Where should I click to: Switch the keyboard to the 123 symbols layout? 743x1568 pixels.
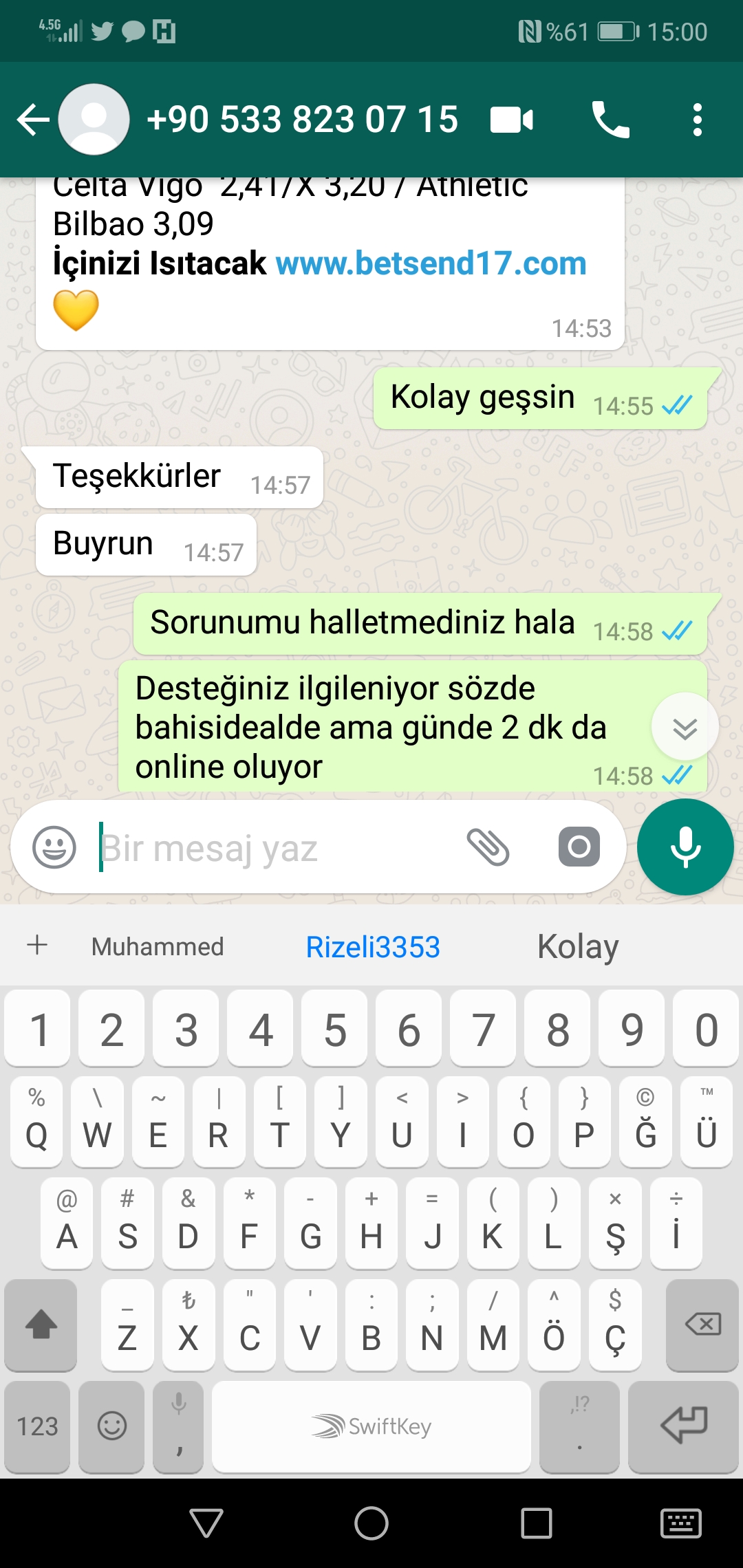point(37,1426)
